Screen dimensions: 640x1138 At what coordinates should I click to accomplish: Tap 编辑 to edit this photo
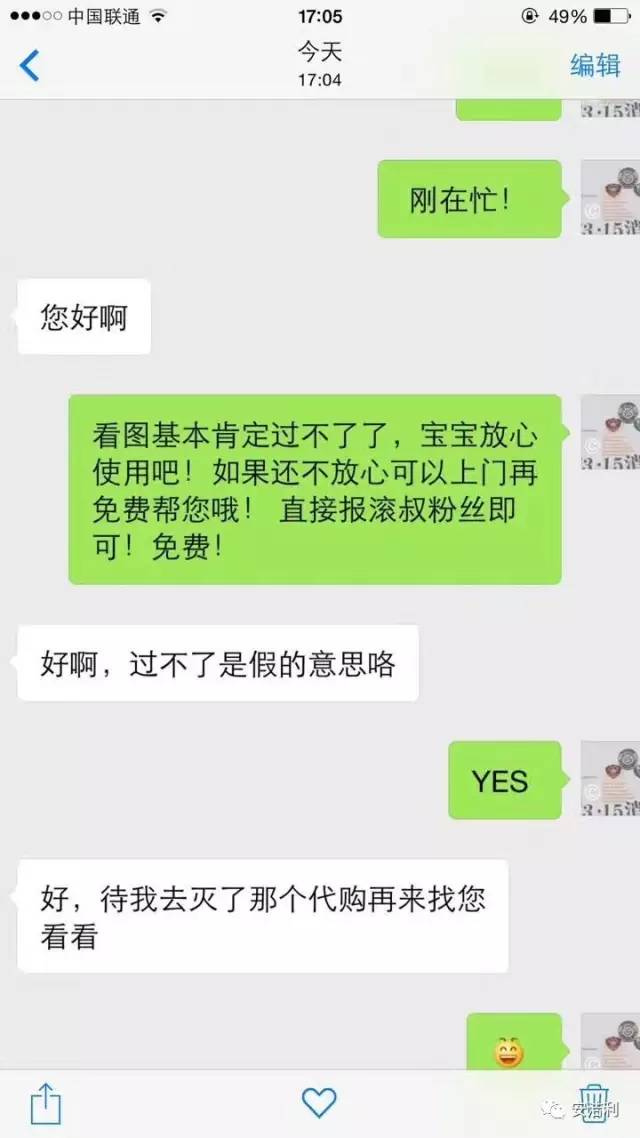595,66
